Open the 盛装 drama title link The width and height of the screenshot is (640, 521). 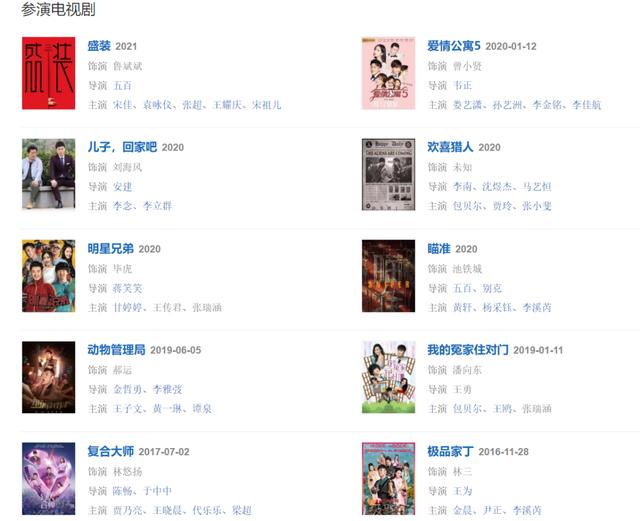coord(99,46)
